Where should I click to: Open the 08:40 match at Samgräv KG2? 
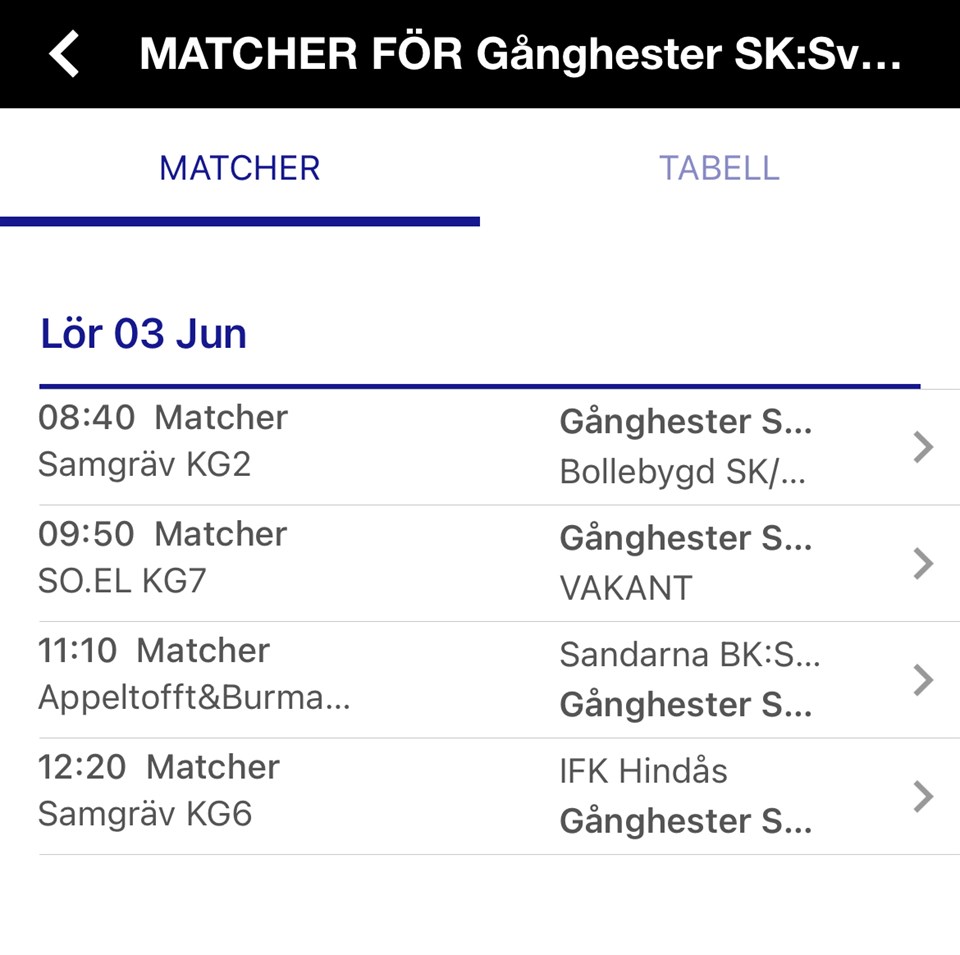(x=480, y=446)
